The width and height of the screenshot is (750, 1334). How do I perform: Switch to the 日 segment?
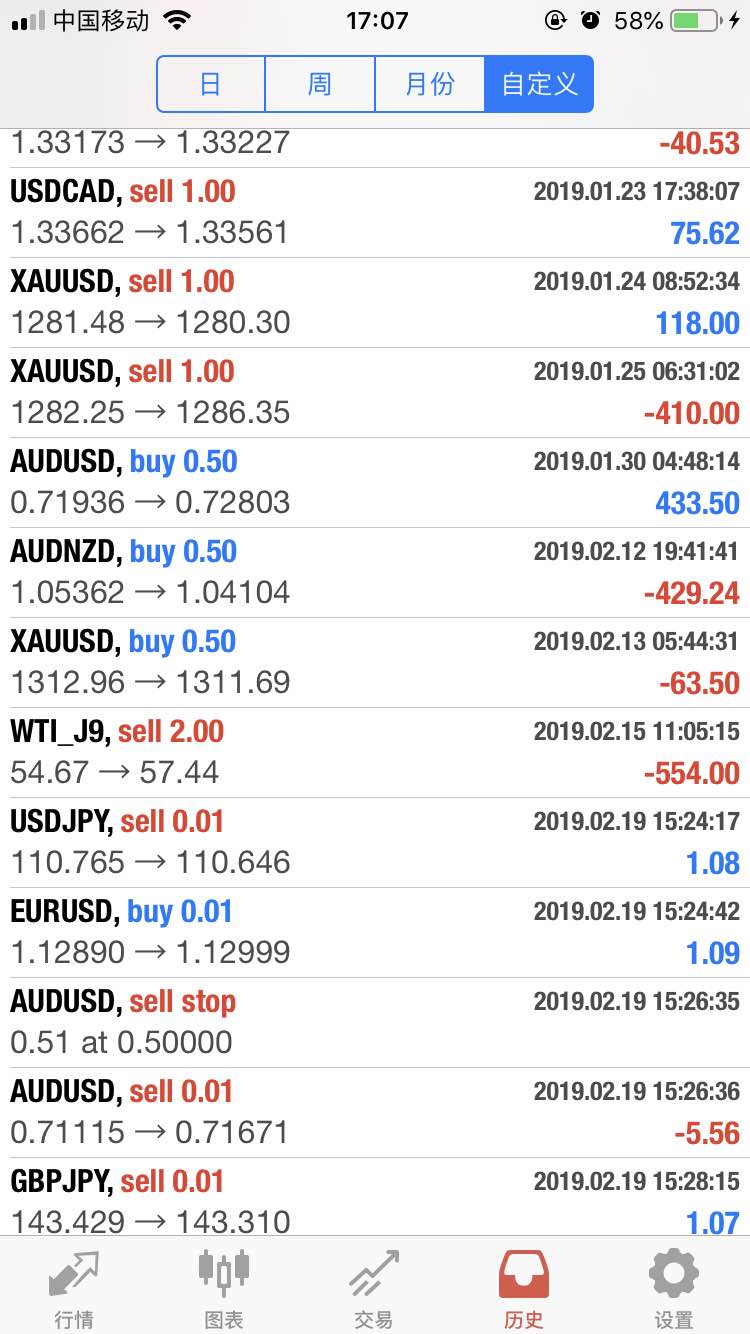point(211,84)
